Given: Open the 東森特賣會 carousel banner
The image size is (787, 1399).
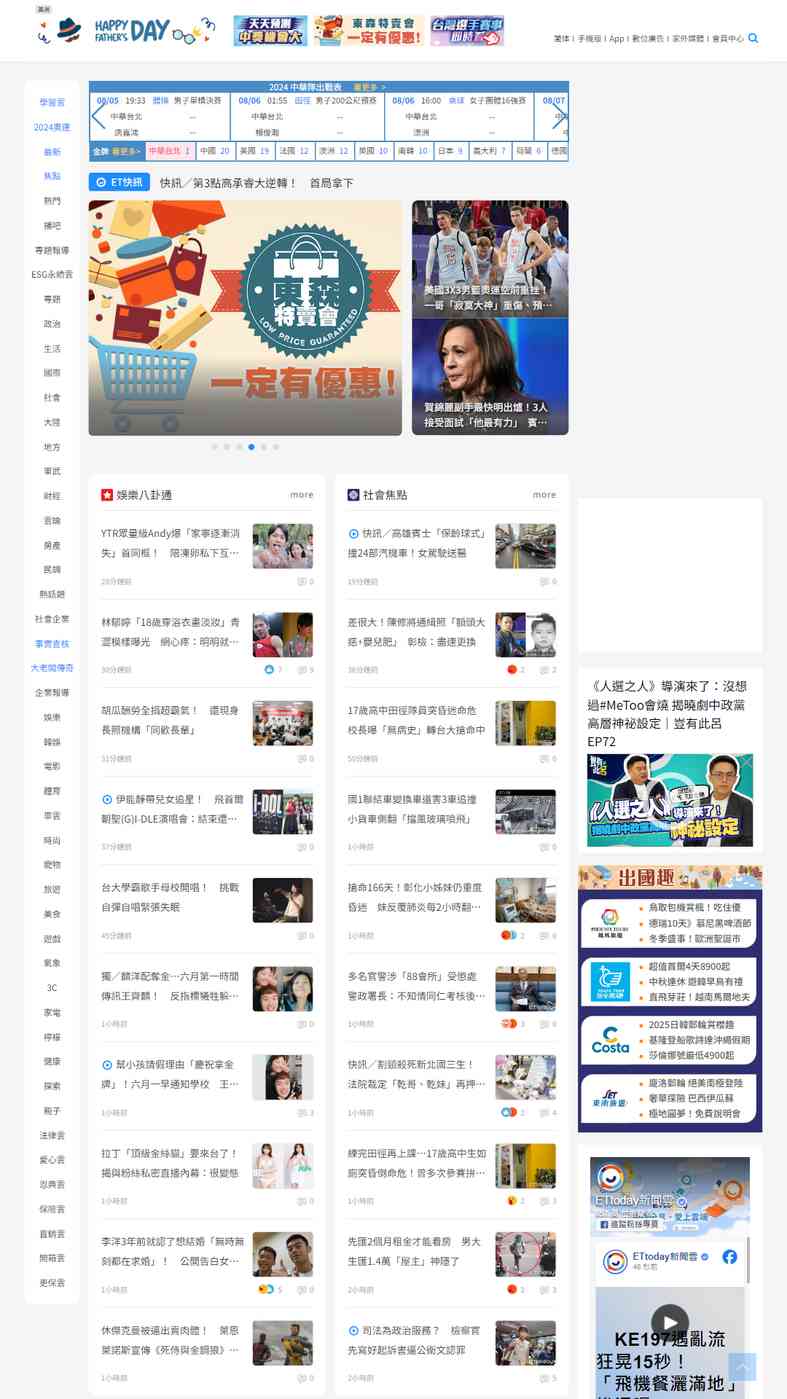Looking at the screenshot, I should tap(245, 318).
